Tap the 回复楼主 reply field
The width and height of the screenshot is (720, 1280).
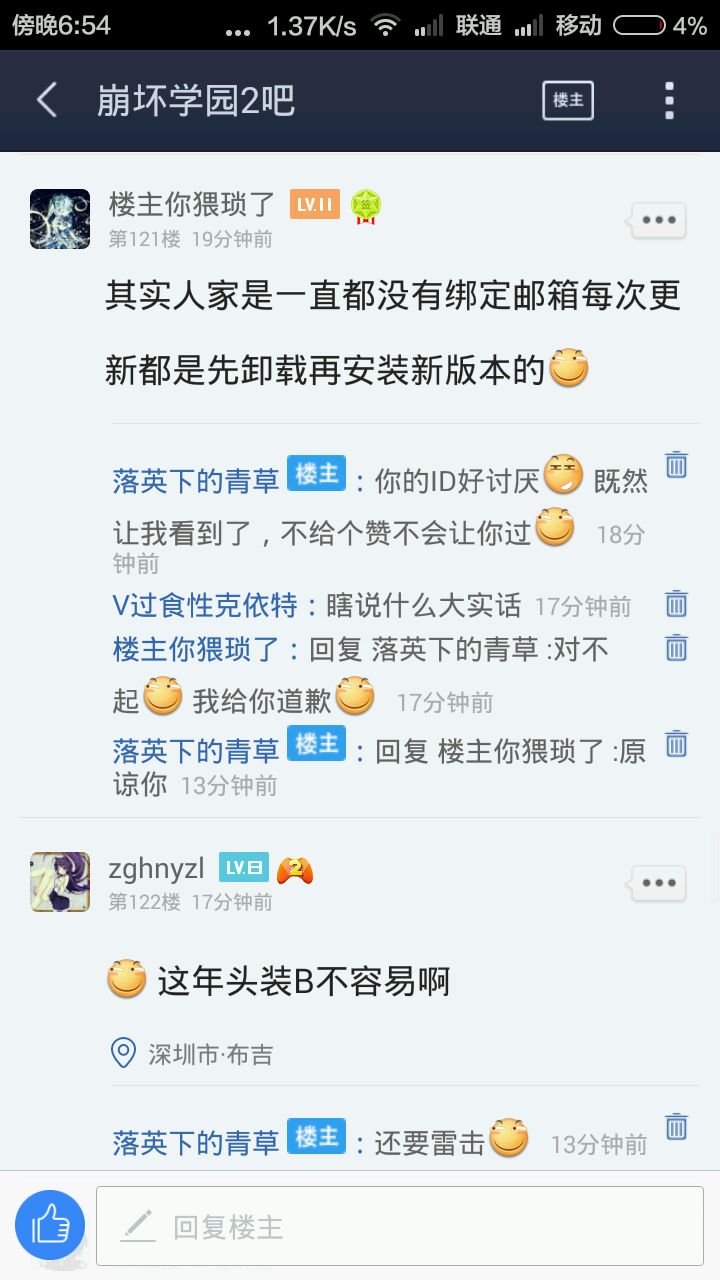(400, 1226)
